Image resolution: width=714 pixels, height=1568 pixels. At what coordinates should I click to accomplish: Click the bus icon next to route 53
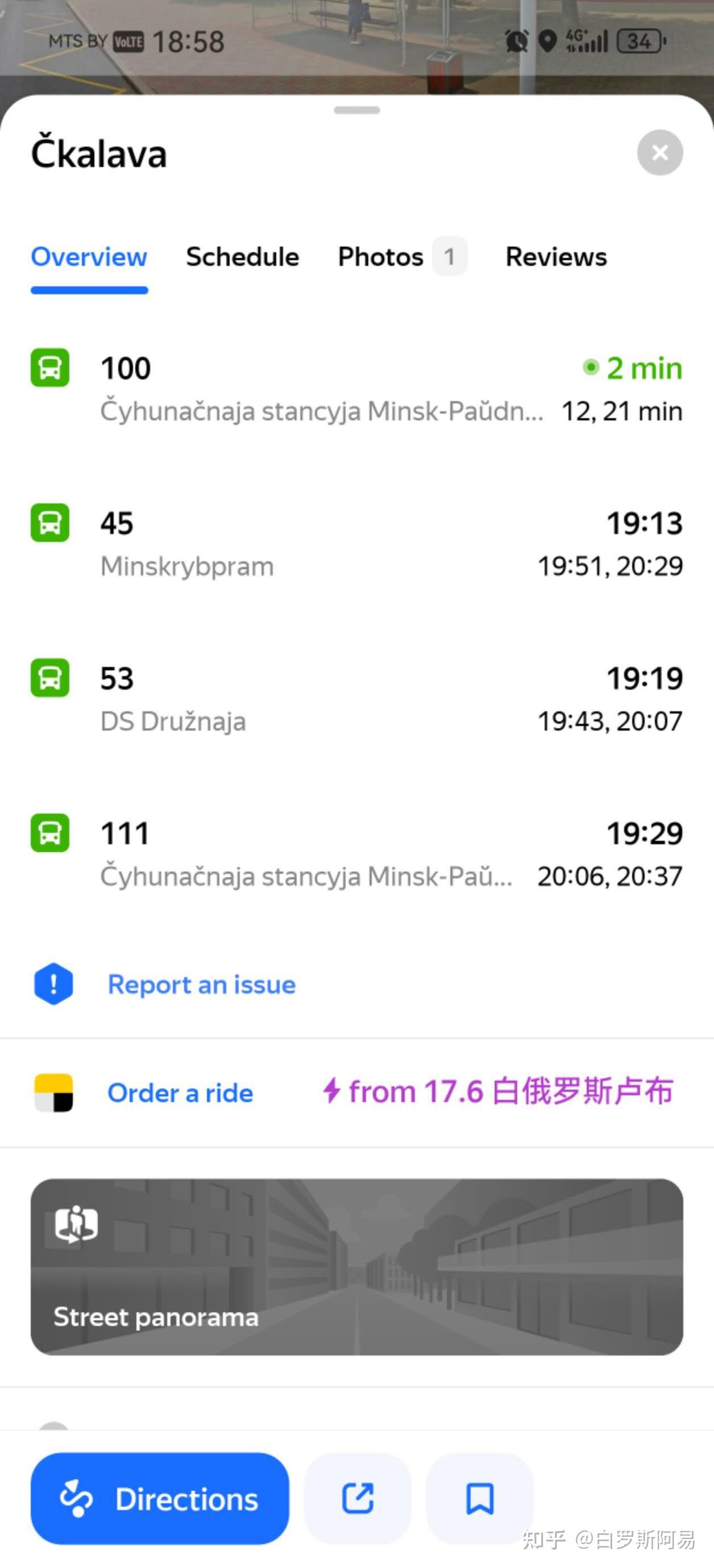coord(50,678)
